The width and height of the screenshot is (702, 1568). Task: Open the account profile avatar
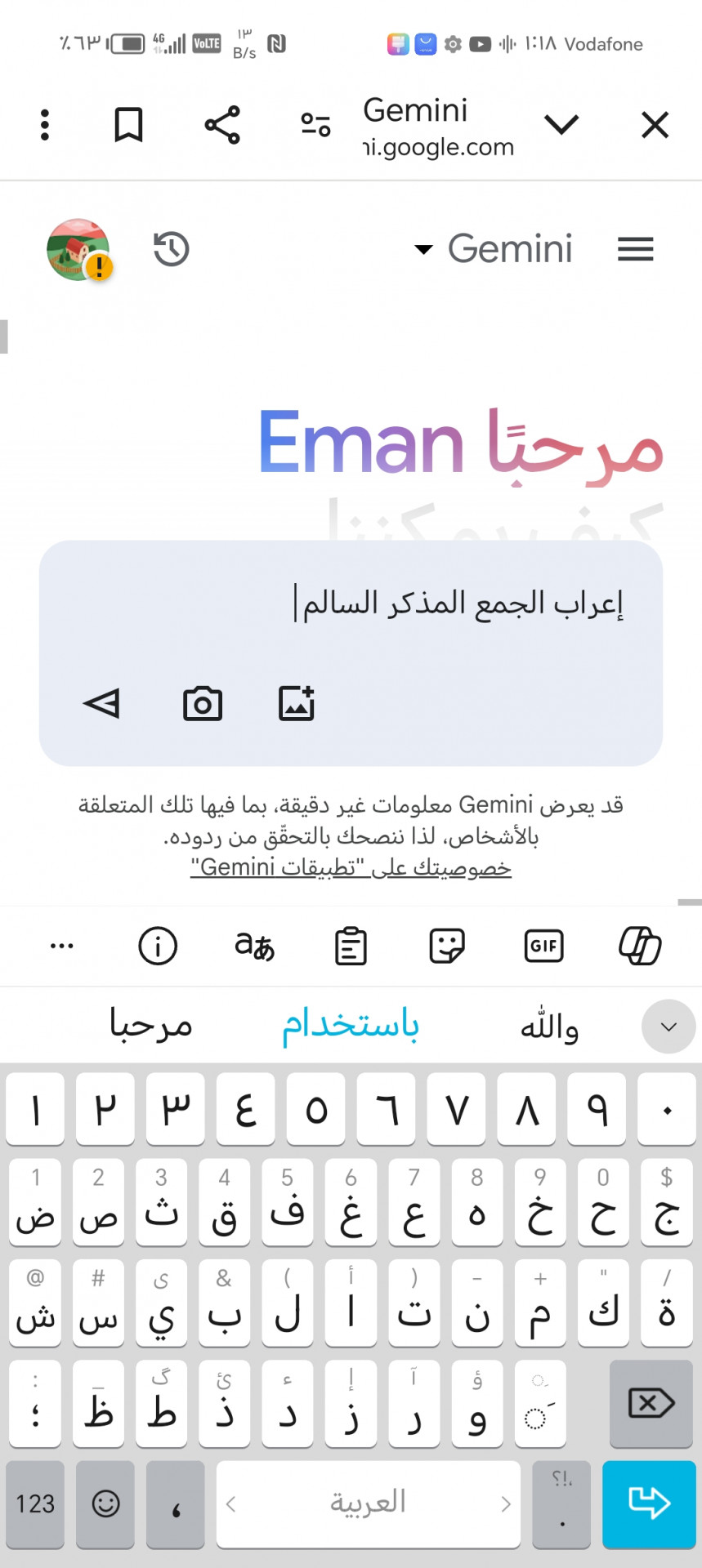pyautogui.click(x=78, y=249)
